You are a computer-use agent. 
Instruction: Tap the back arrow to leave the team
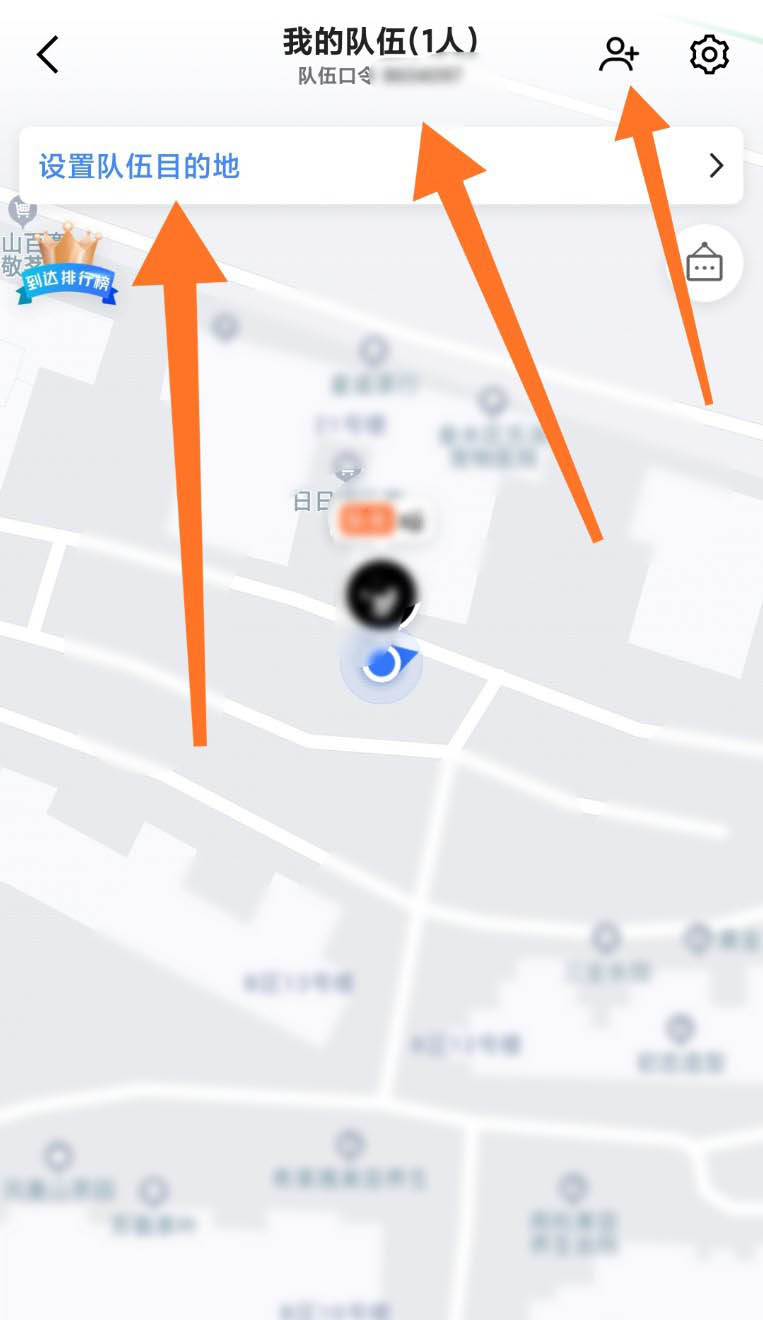tap(47, 55)
